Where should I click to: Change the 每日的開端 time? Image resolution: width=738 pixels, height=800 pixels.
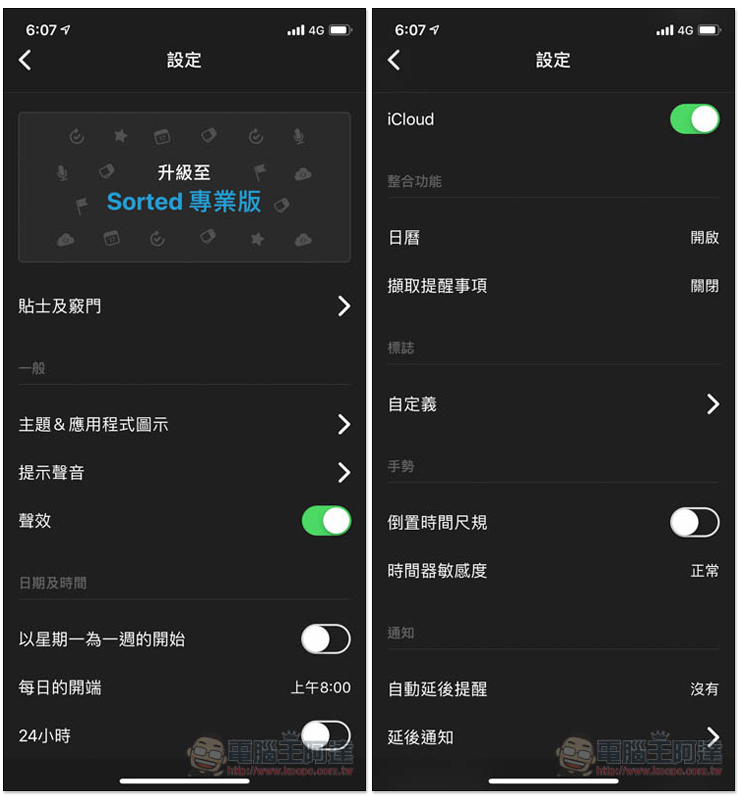click(320, 687)
